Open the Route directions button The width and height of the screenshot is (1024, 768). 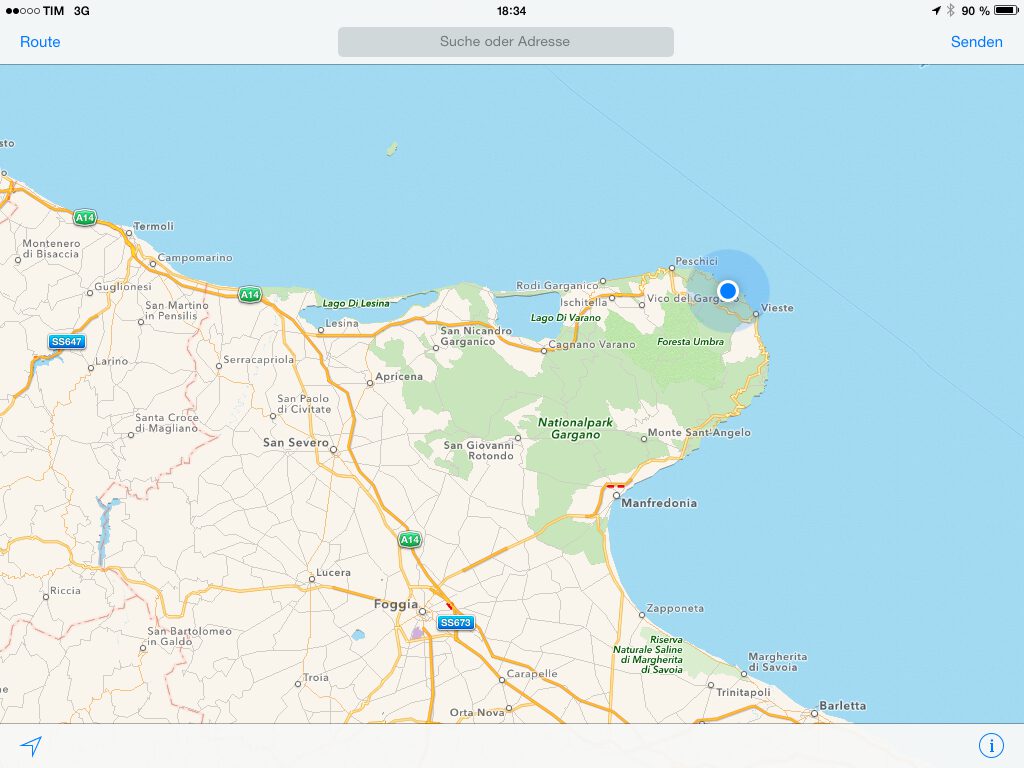[x=40, y=42]
